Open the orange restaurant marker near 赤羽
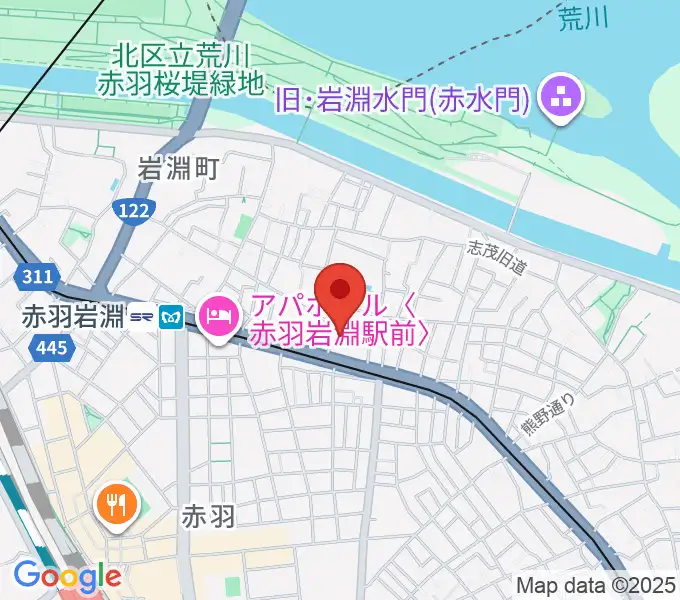This screenshot has width=680, height=600. [116, 505]
